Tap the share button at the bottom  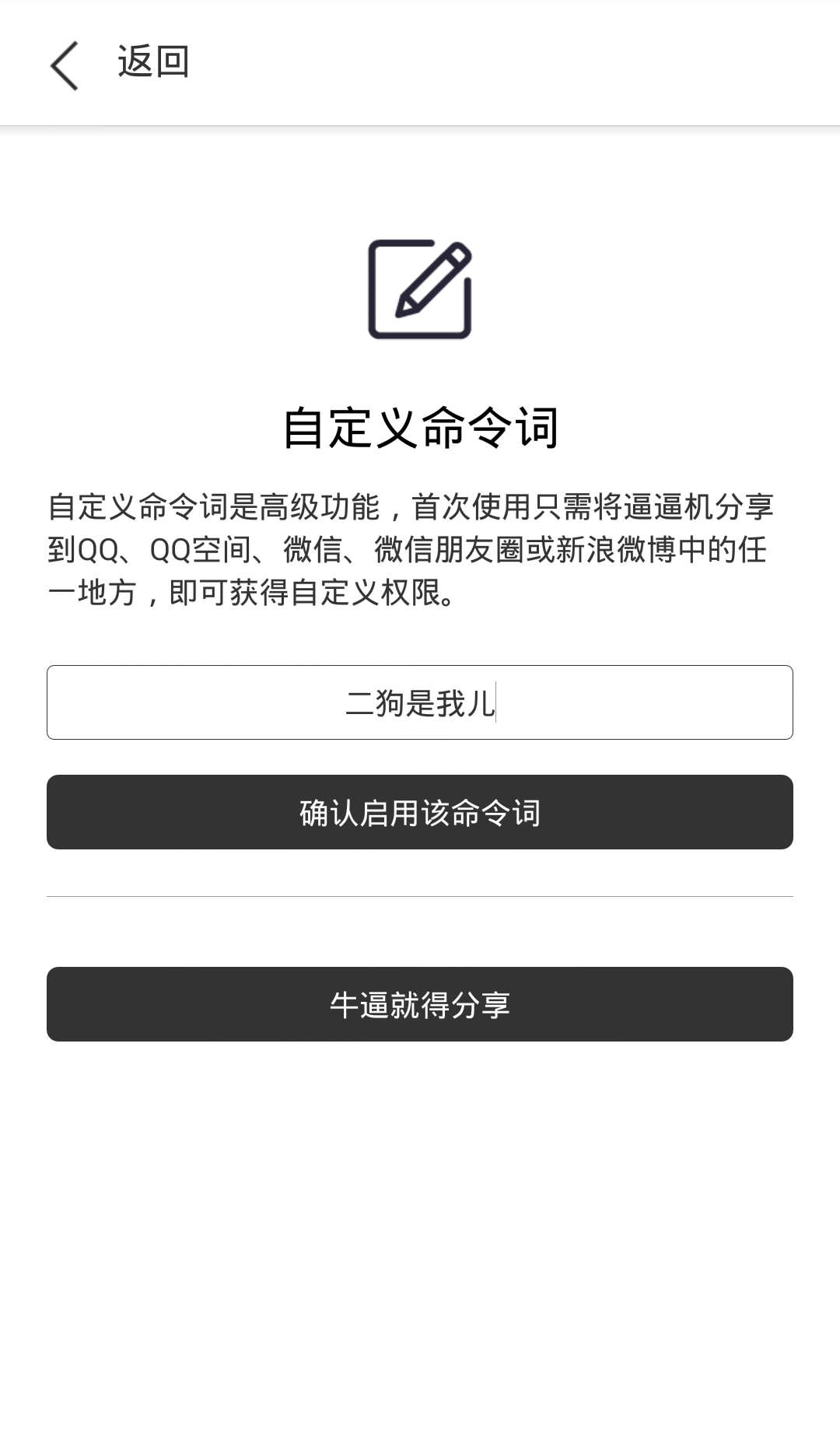pos(420,1003)
